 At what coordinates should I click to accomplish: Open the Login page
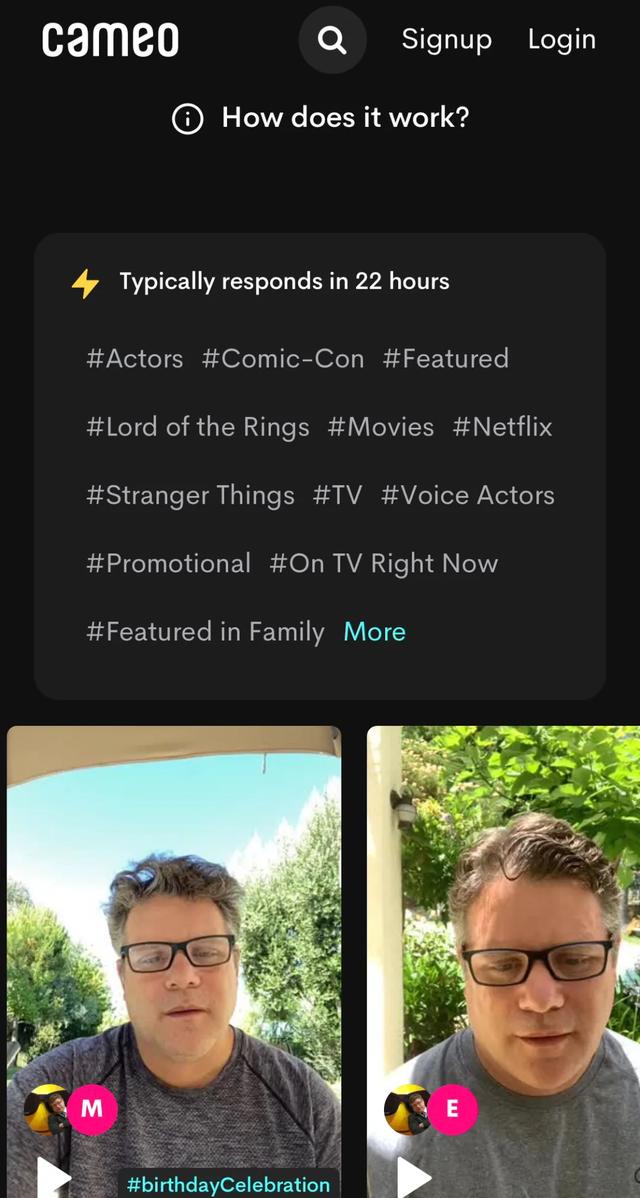coord(561,40)
